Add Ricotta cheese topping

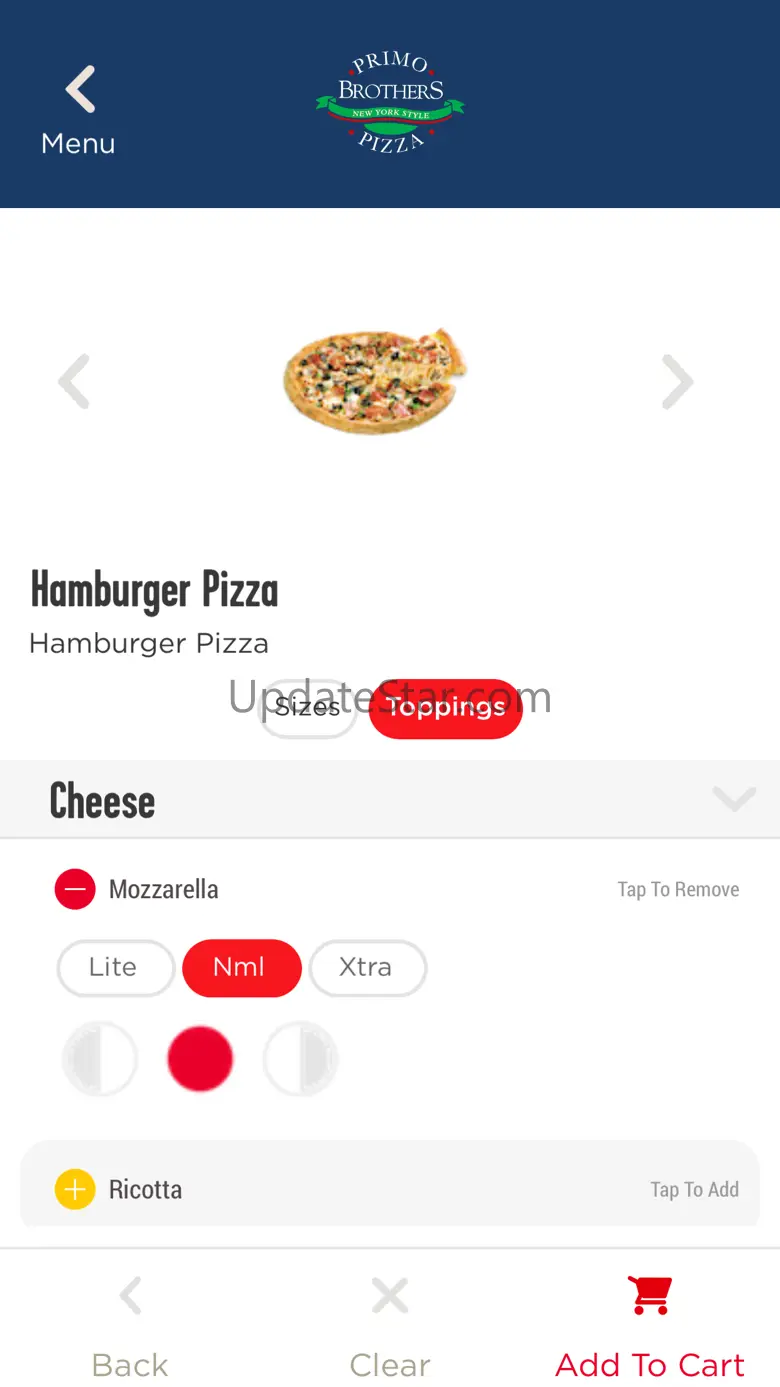click(75, 1189)
